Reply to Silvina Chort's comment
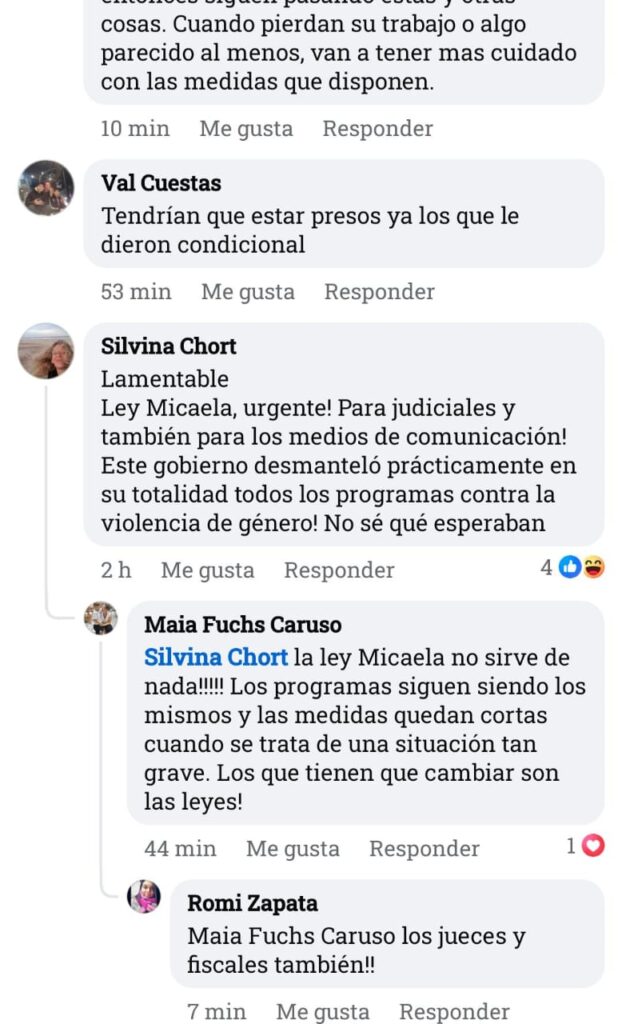The height and width of the screenshot is (1024, 622). point(339,570)
